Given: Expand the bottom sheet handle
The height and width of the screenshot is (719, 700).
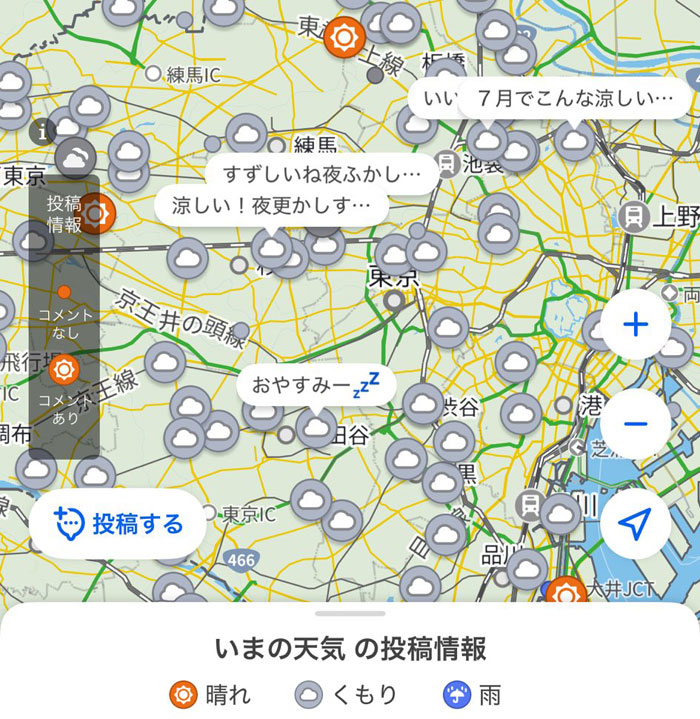Looking at the screenshot, I should (350, 612).
